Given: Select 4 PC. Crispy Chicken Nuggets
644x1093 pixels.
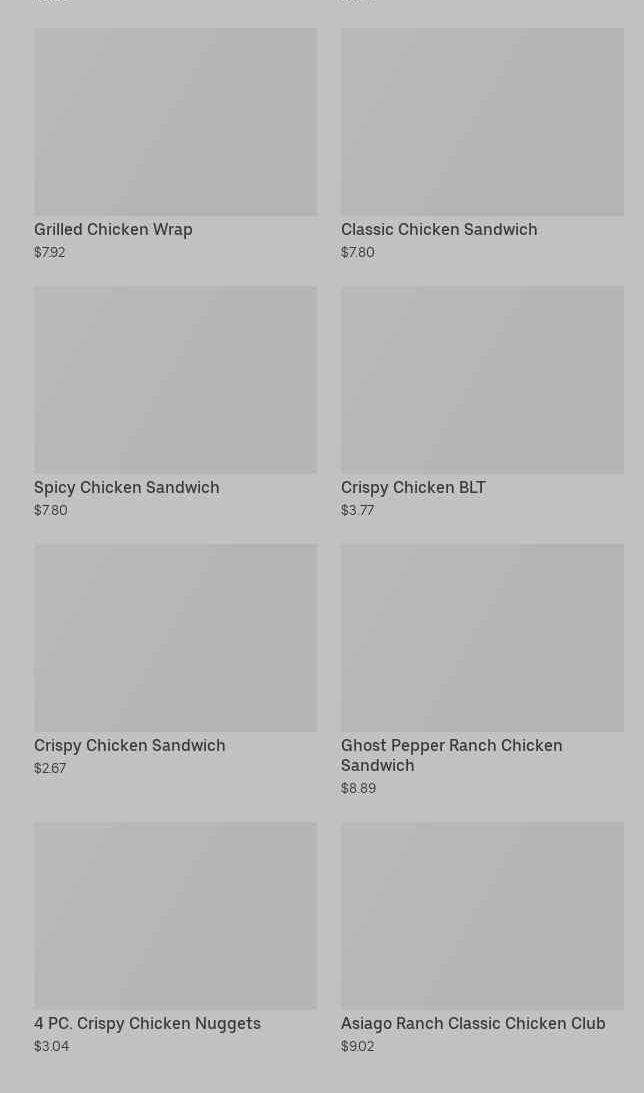Looking at the screenshot, I should [x=175, y=917].
